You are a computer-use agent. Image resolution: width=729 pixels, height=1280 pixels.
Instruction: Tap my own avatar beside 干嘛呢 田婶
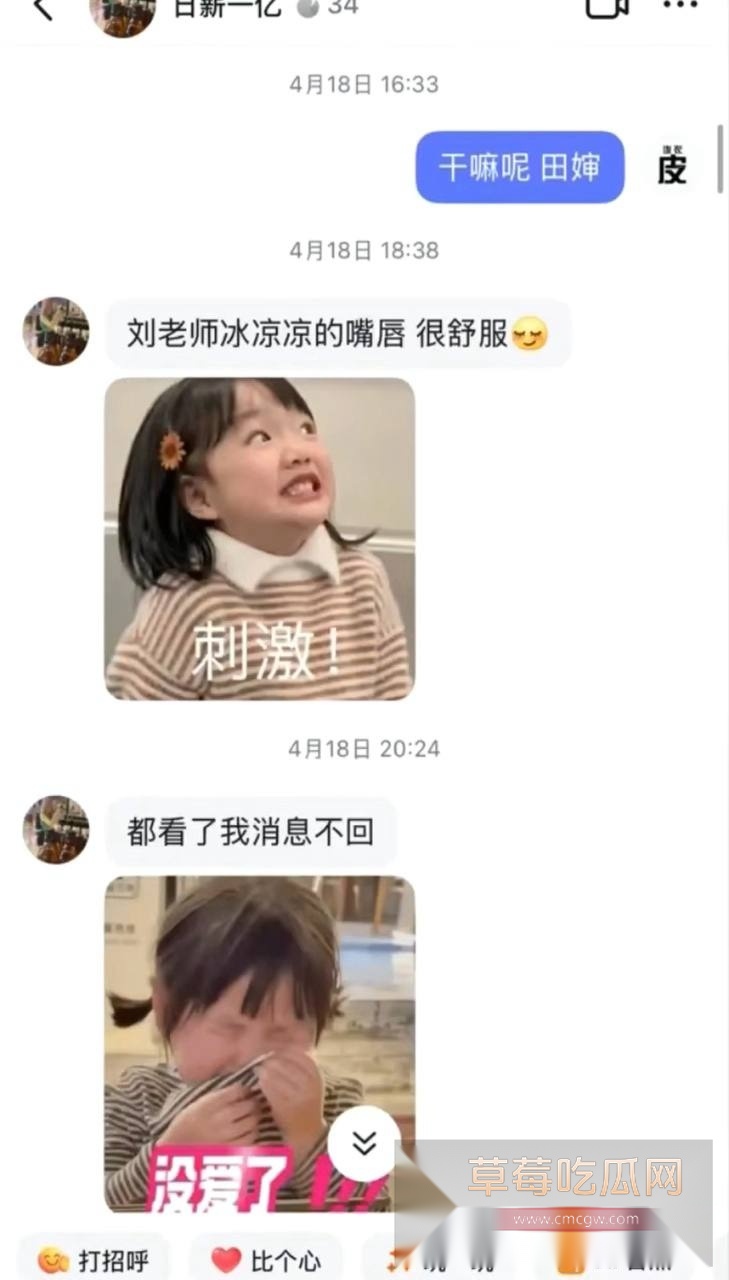672,167
